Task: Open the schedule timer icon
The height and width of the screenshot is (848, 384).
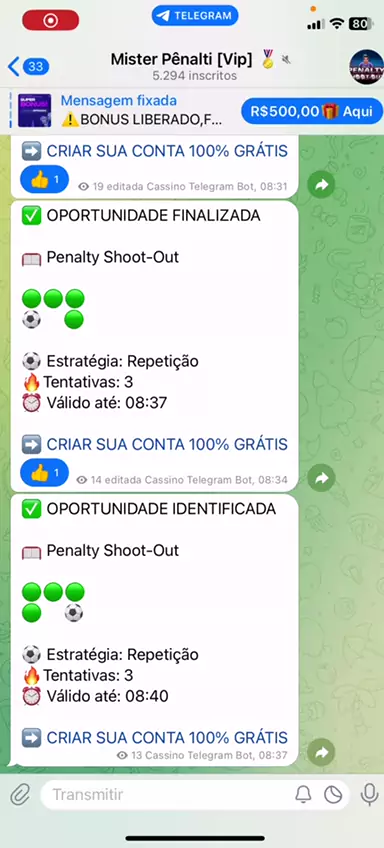Action: (x=333, y=794)
